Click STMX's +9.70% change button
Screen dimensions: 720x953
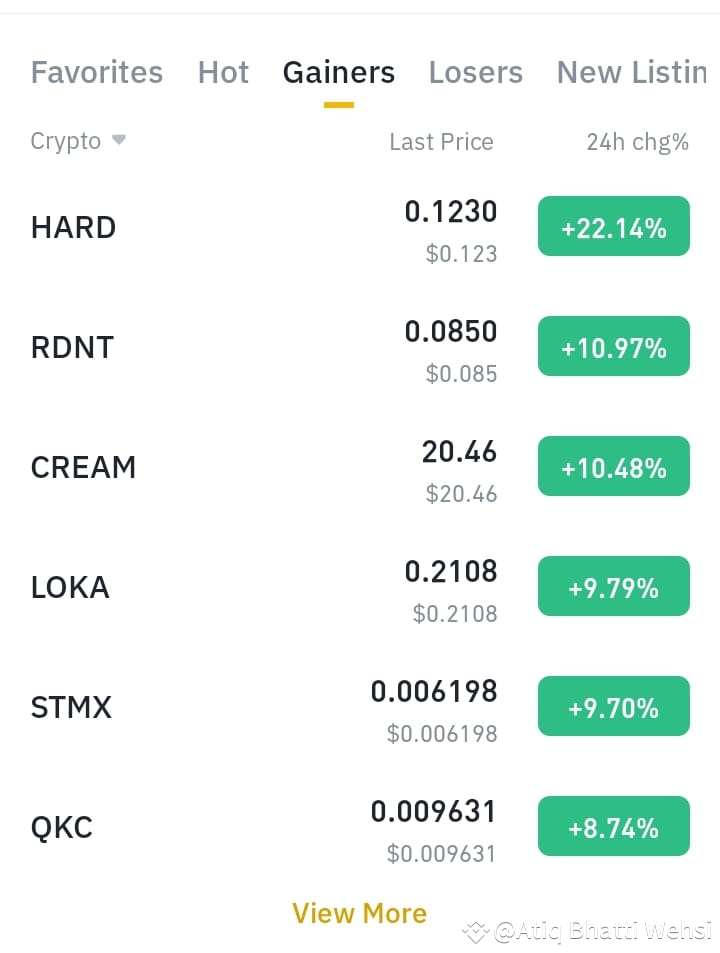point(613,706)
